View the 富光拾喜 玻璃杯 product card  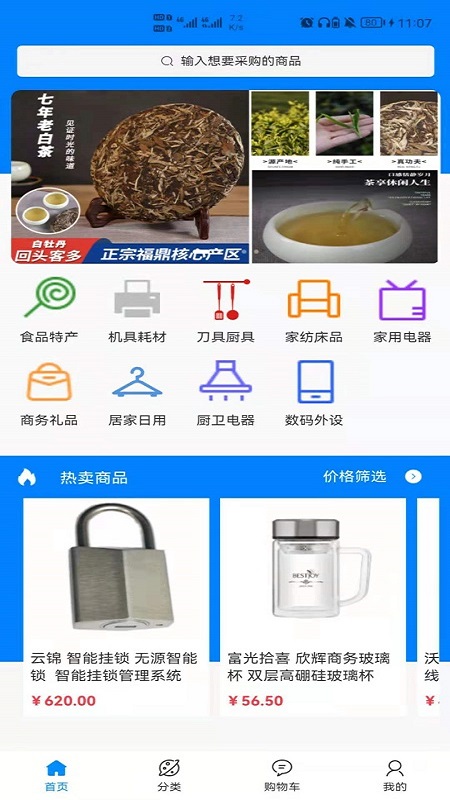pos(313,607)
